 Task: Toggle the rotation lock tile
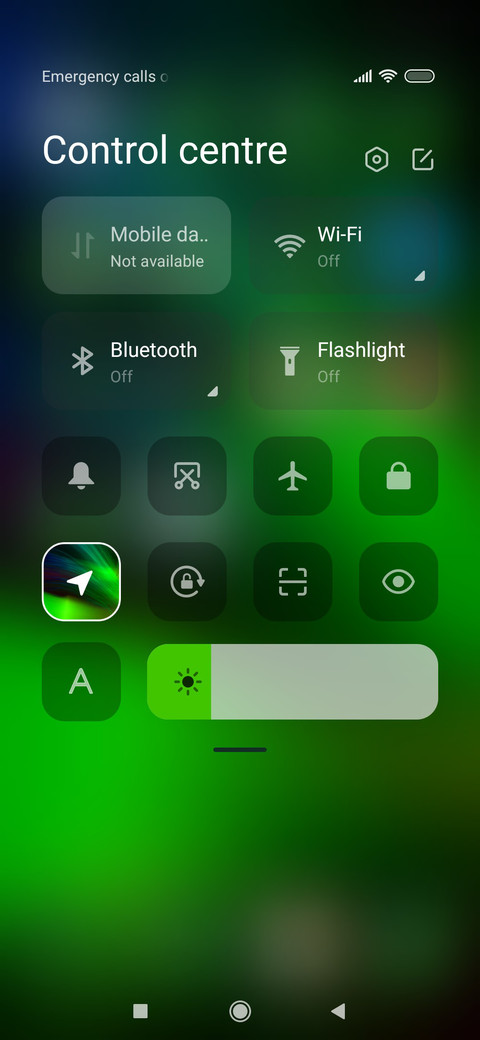click(187, 582)
